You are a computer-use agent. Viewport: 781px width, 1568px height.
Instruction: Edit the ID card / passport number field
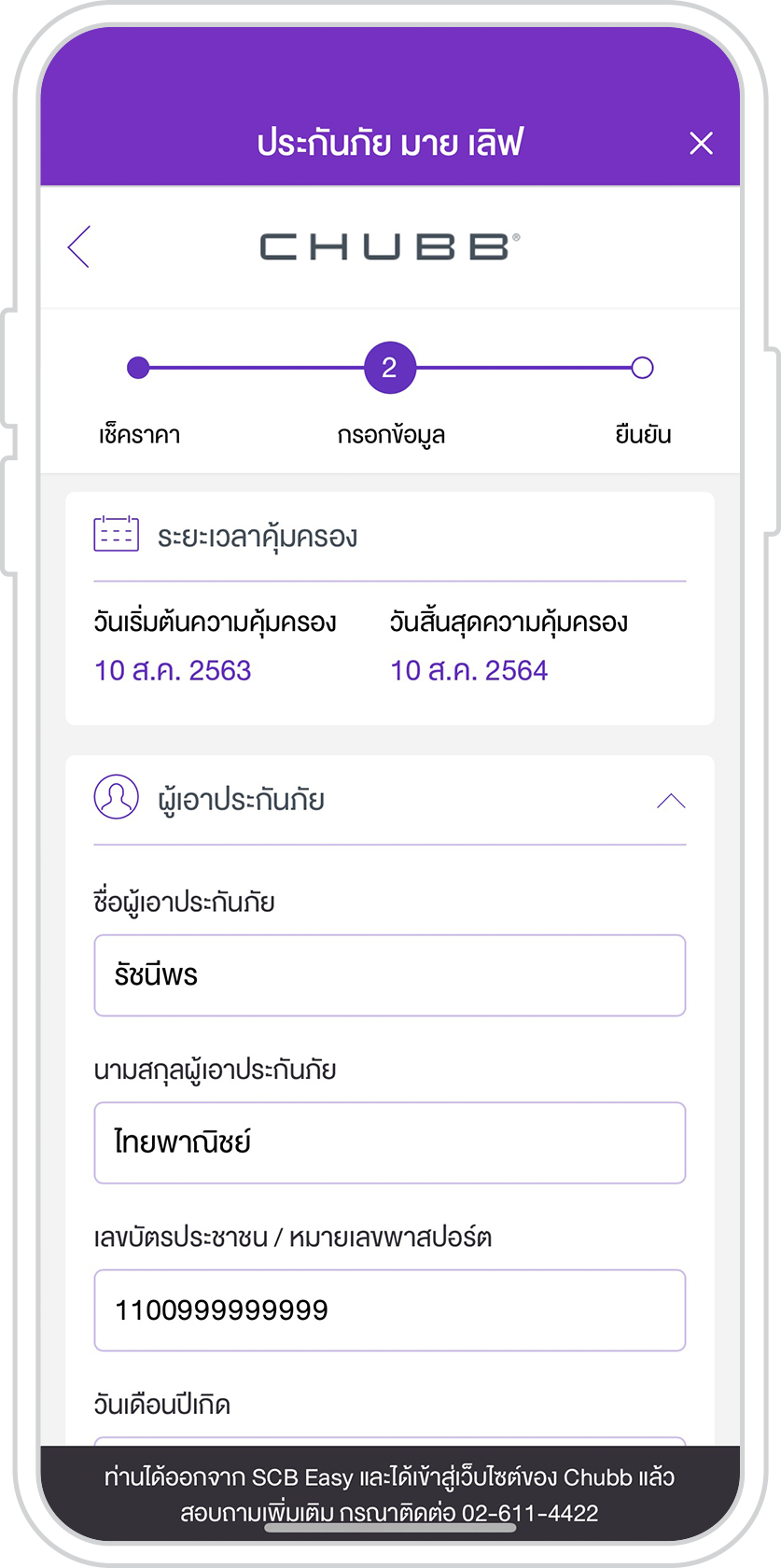pos(390,1310)
